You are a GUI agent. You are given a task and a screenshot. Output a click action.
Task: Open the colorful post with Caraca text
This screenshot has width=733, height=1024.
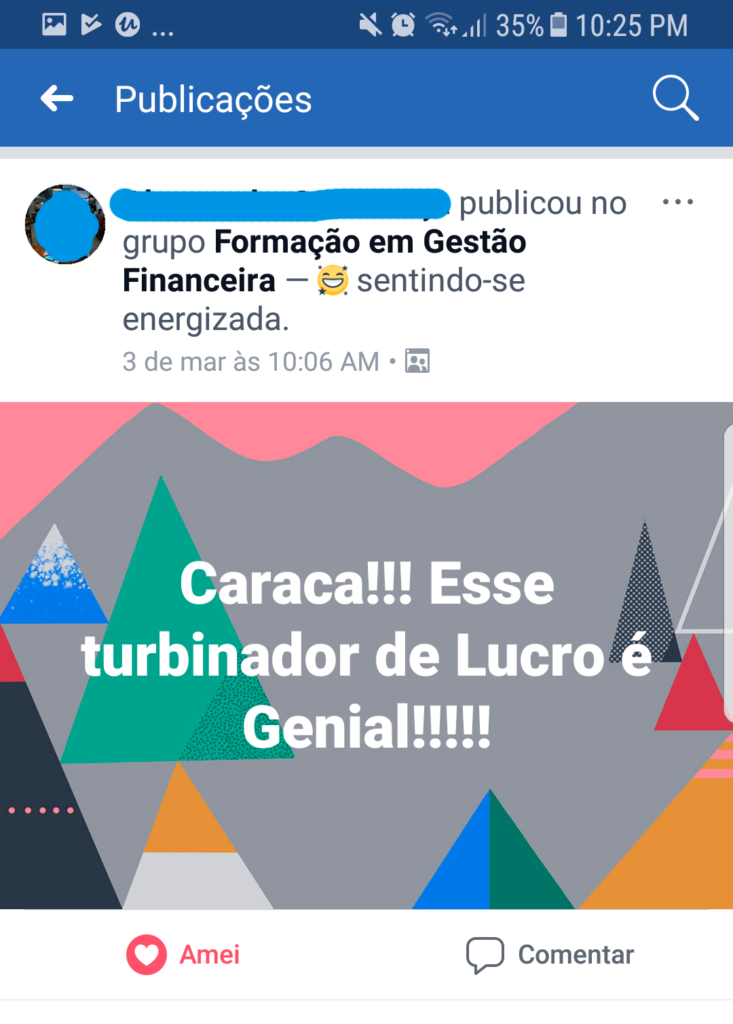366,655
